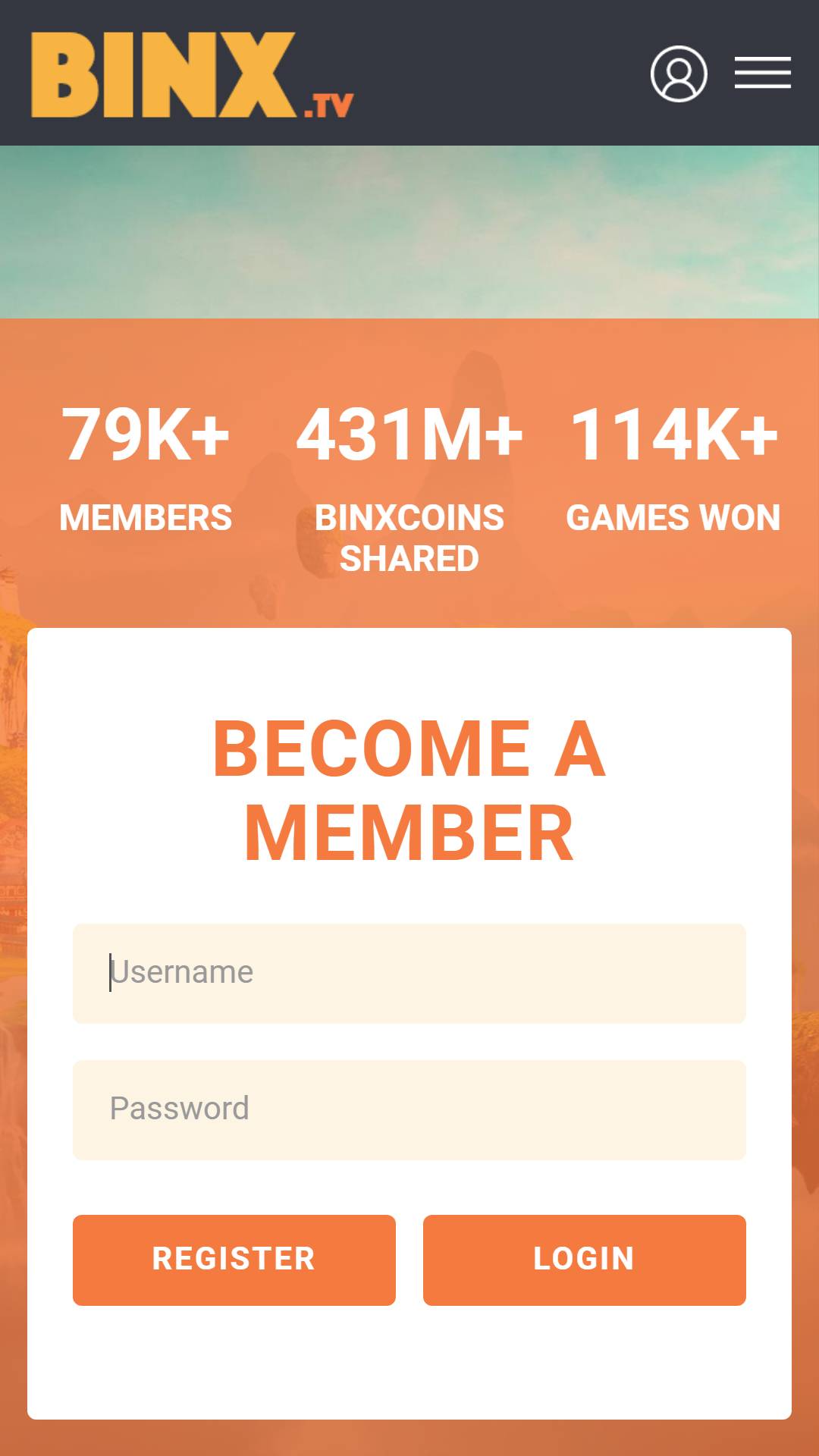
Task: Open the user account icon
Action: point(679,74)
